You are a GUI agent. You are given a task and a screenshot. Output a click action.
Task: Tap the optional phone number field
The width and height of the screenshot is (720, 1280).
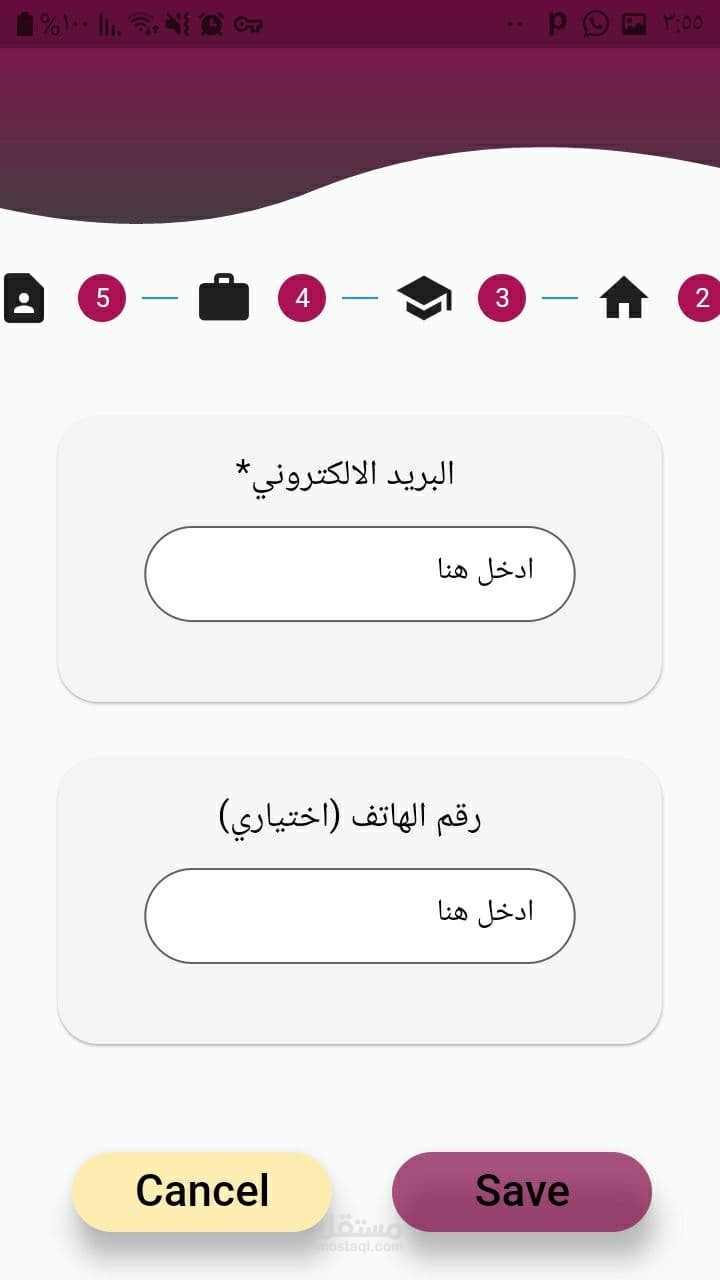(x=360, y=916)
